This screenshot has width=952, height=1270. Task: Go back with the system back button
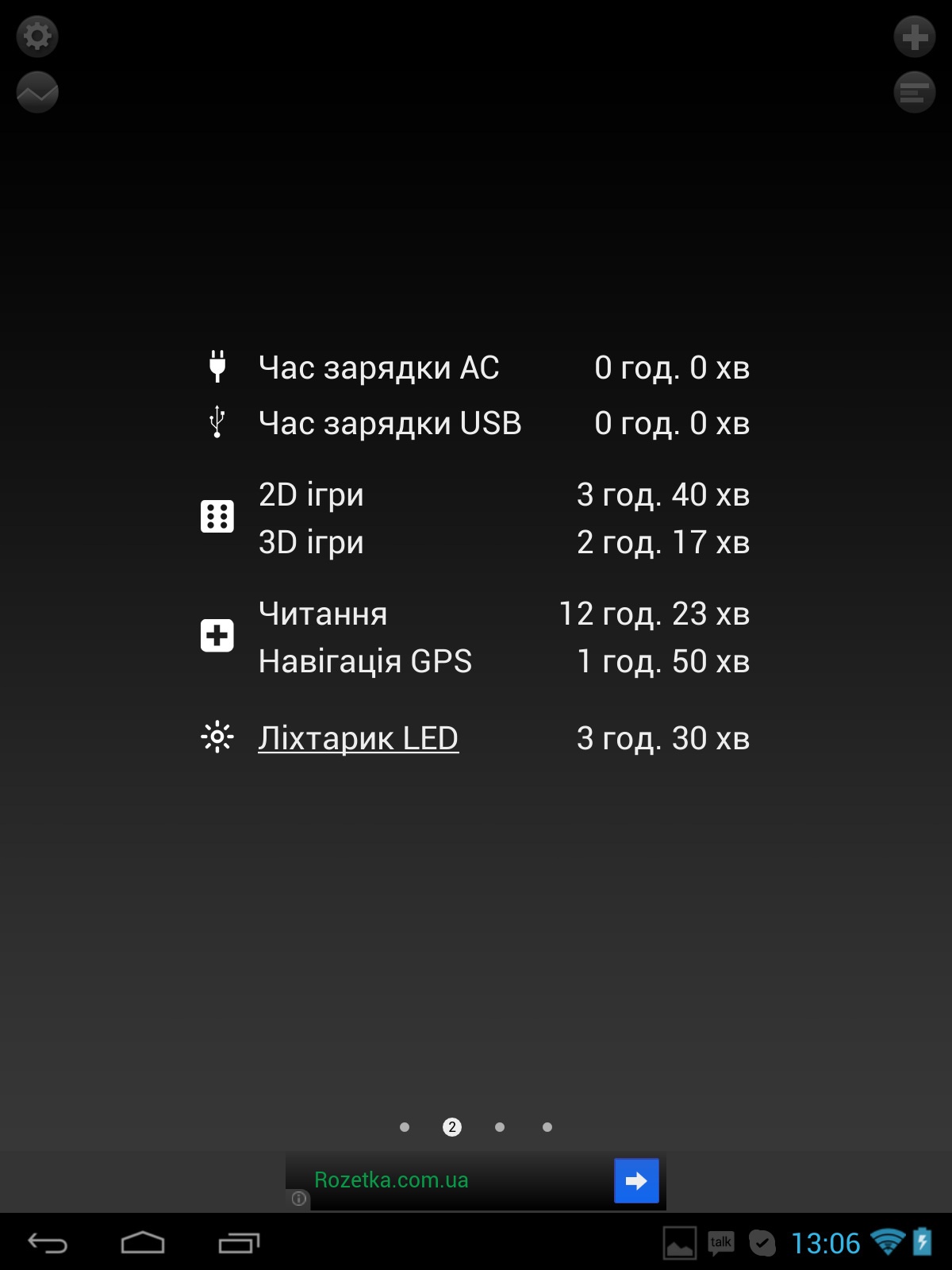point(48,1243)
